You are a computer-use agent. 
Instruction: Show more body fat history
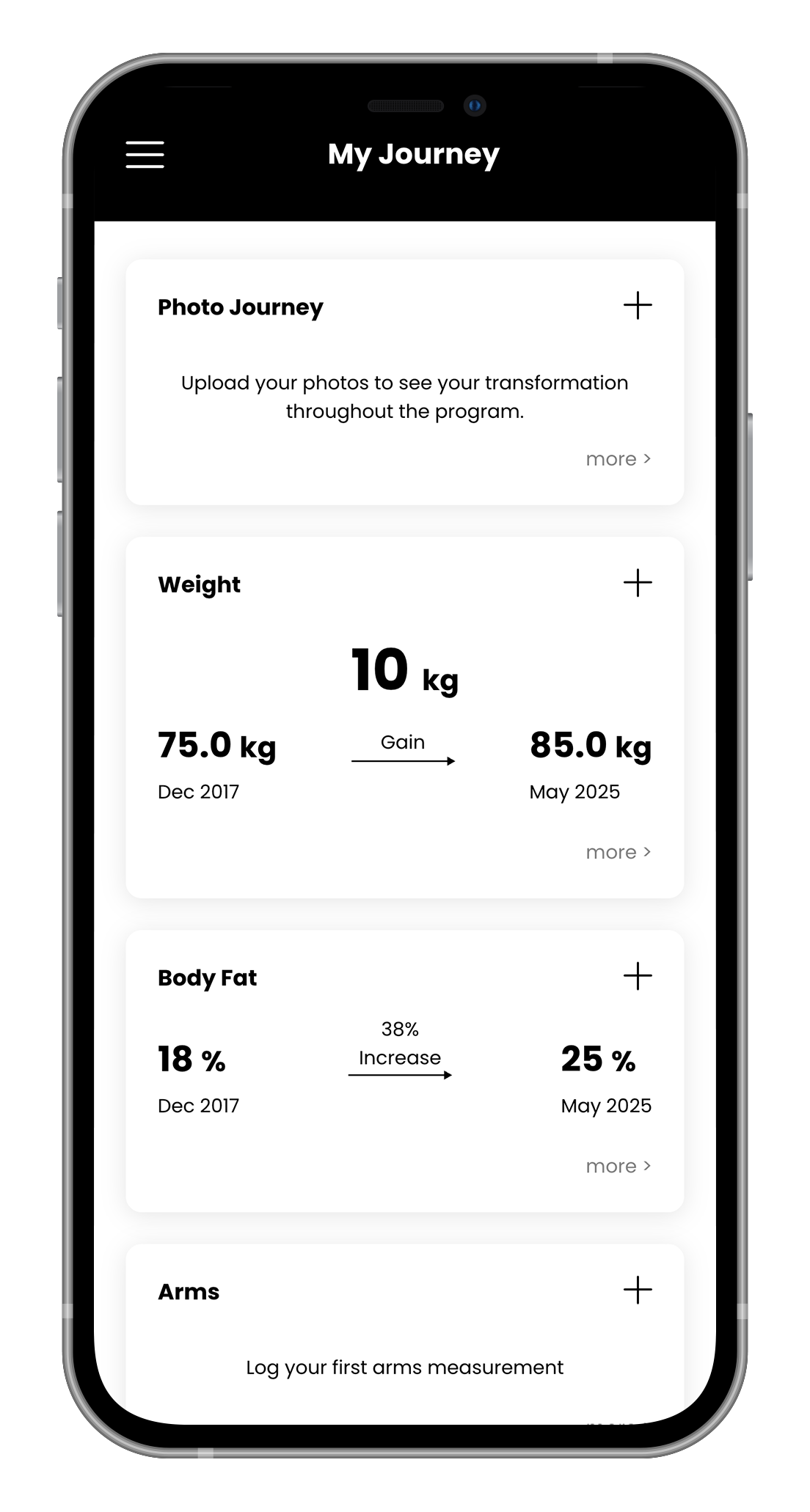point(618,1166)
